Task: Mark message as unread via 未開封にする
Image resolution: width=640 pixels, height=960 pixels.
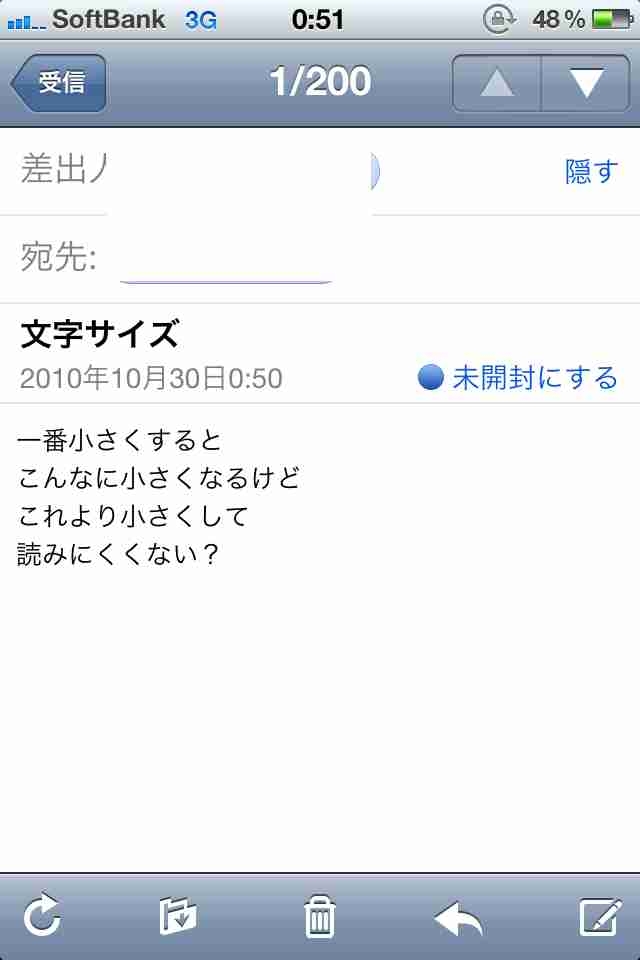Action: point(518,378)
